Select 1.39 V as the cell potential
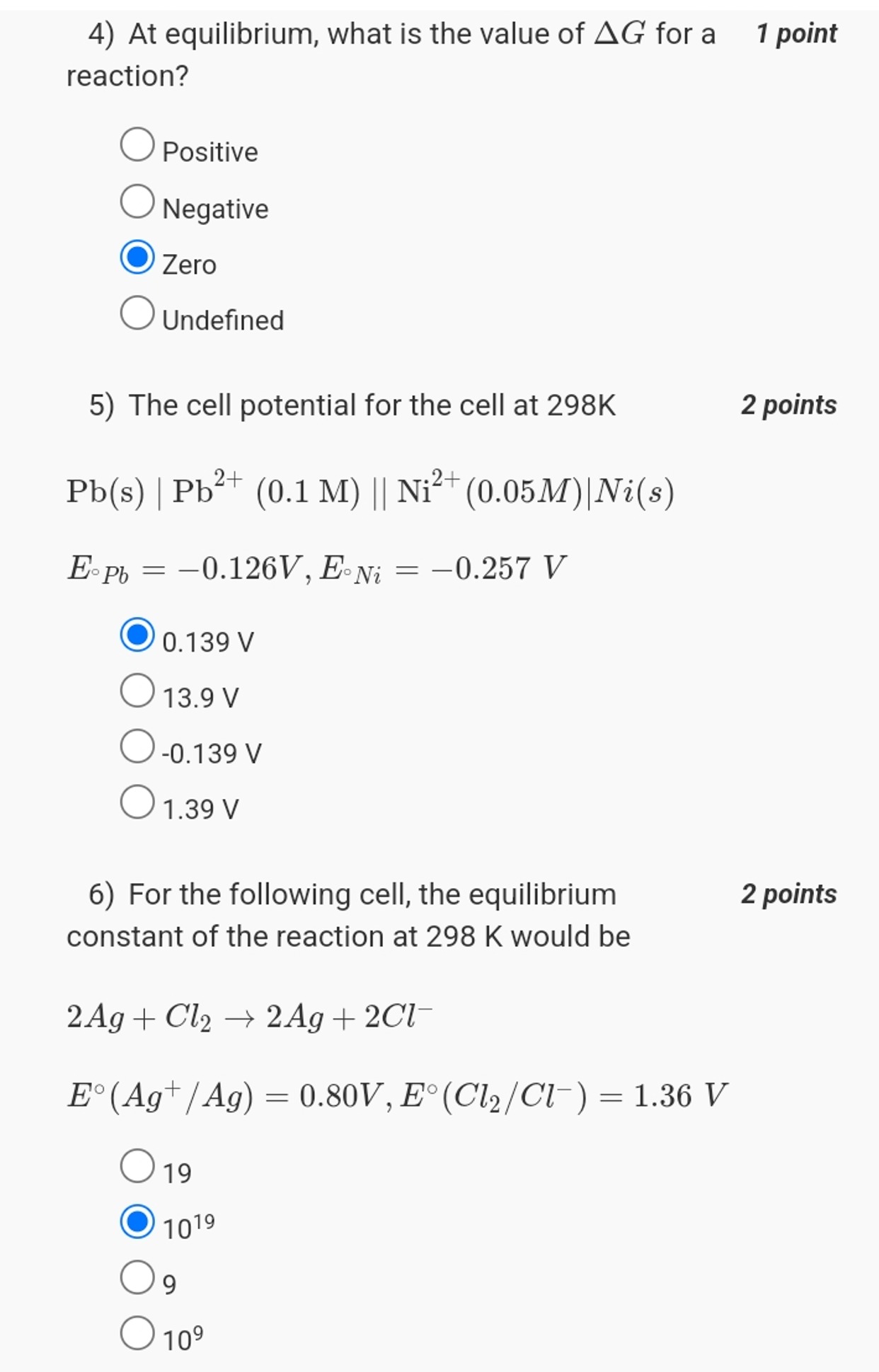 click(139, 800)
